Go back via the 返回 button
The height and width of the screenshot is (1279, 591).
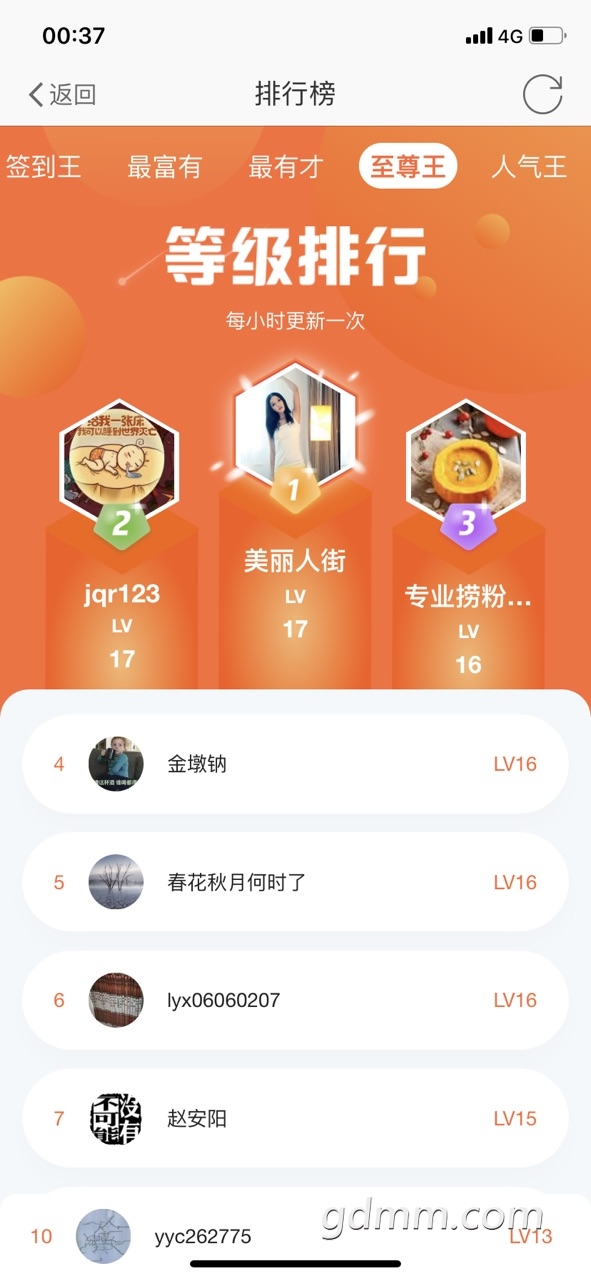pos(62,95)
